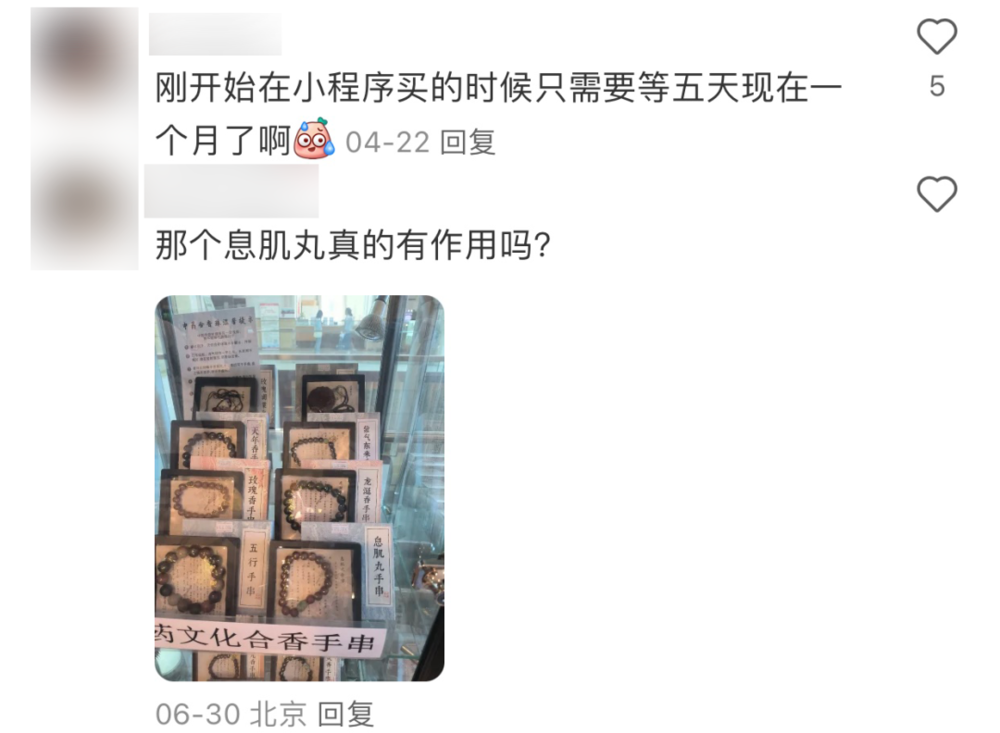This screenshot has width=1000, height=733.
Task: Like the comment about waiting a month
Action: click(x=936, y=38)
